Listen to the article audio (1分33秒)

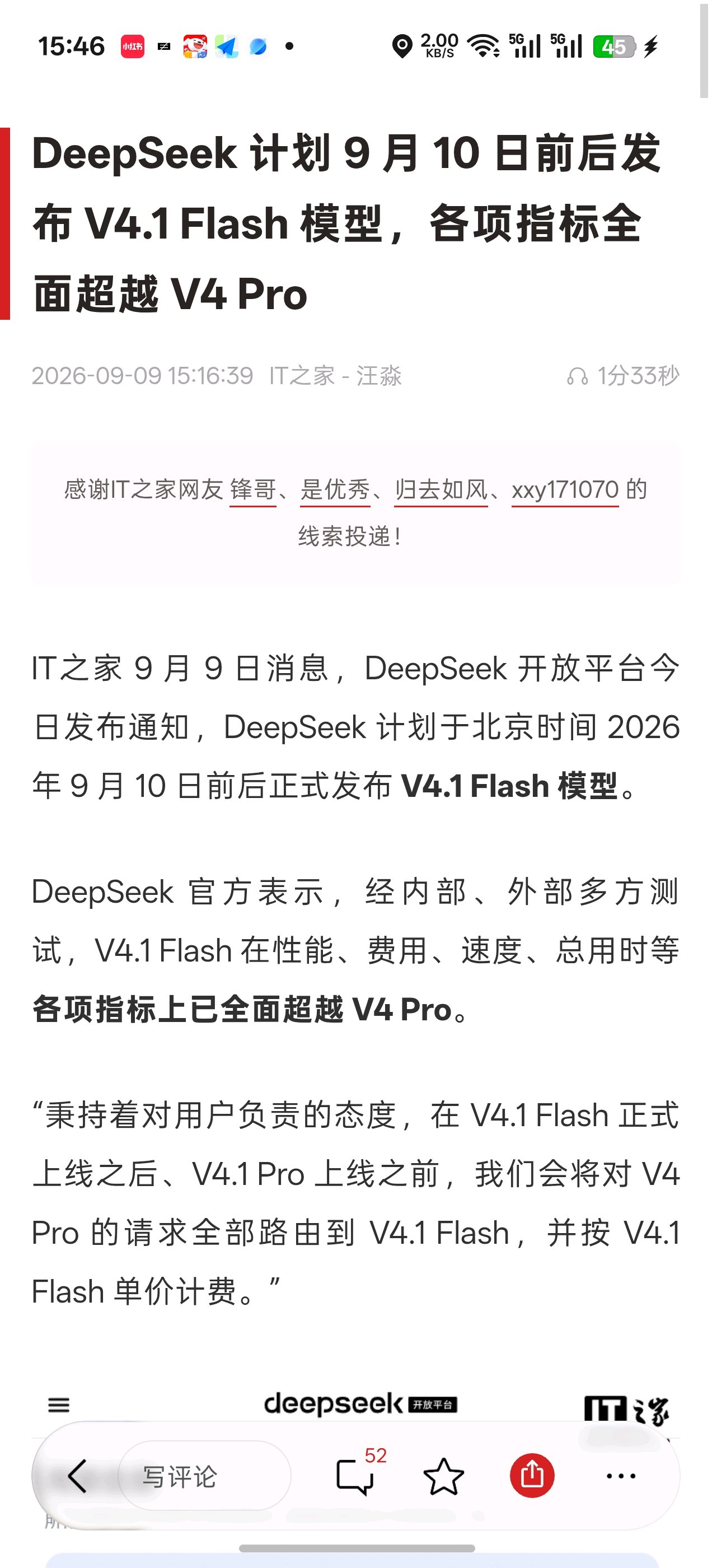tap(622, 376)
